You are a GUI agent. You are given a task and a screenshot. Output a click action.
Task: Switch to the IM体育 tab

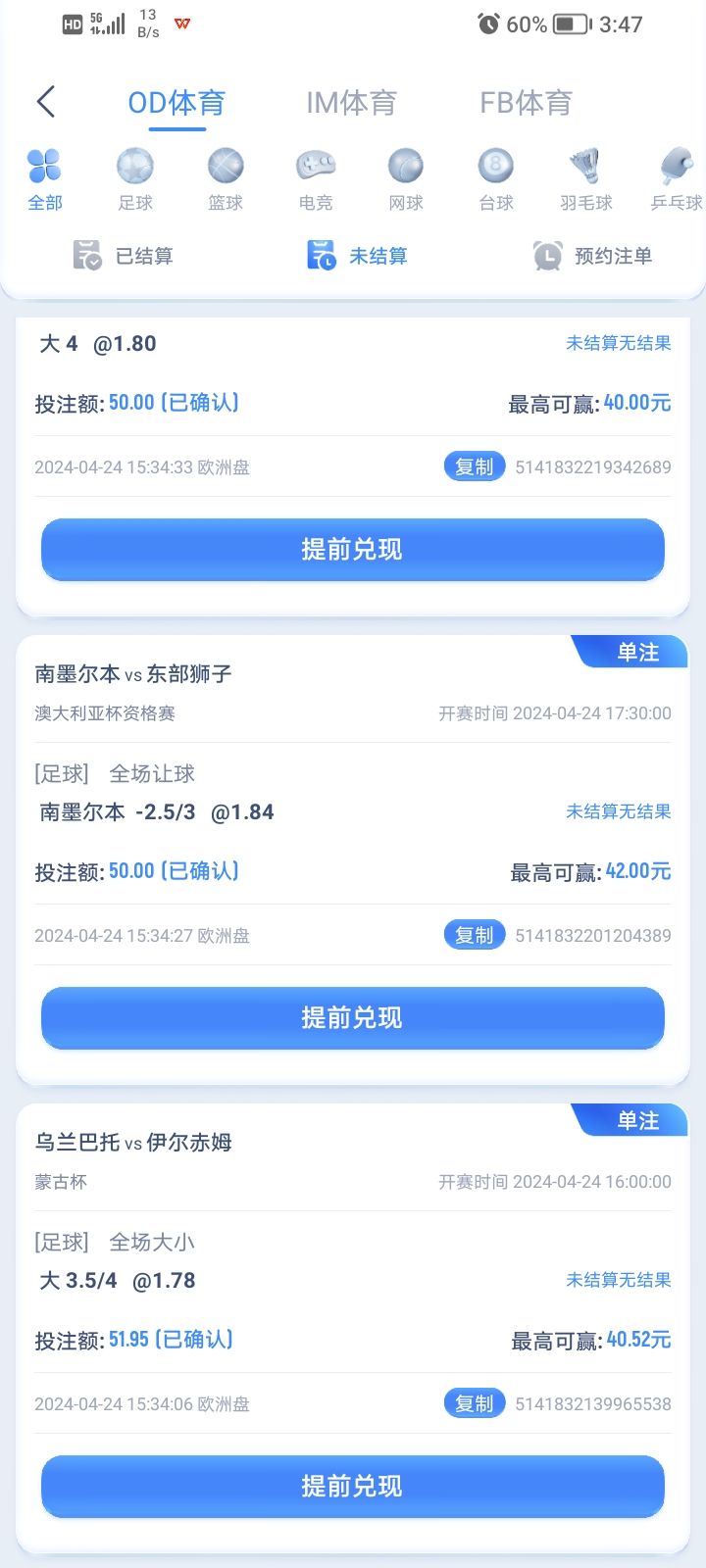(x=351, y=102)
